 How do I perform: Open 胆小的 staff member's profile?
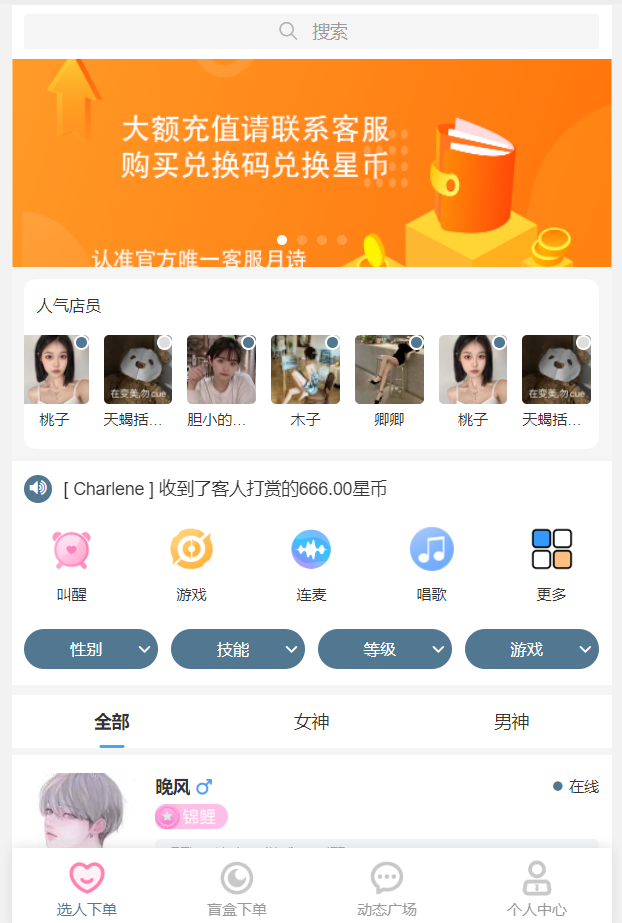click(x=221, y=370)
